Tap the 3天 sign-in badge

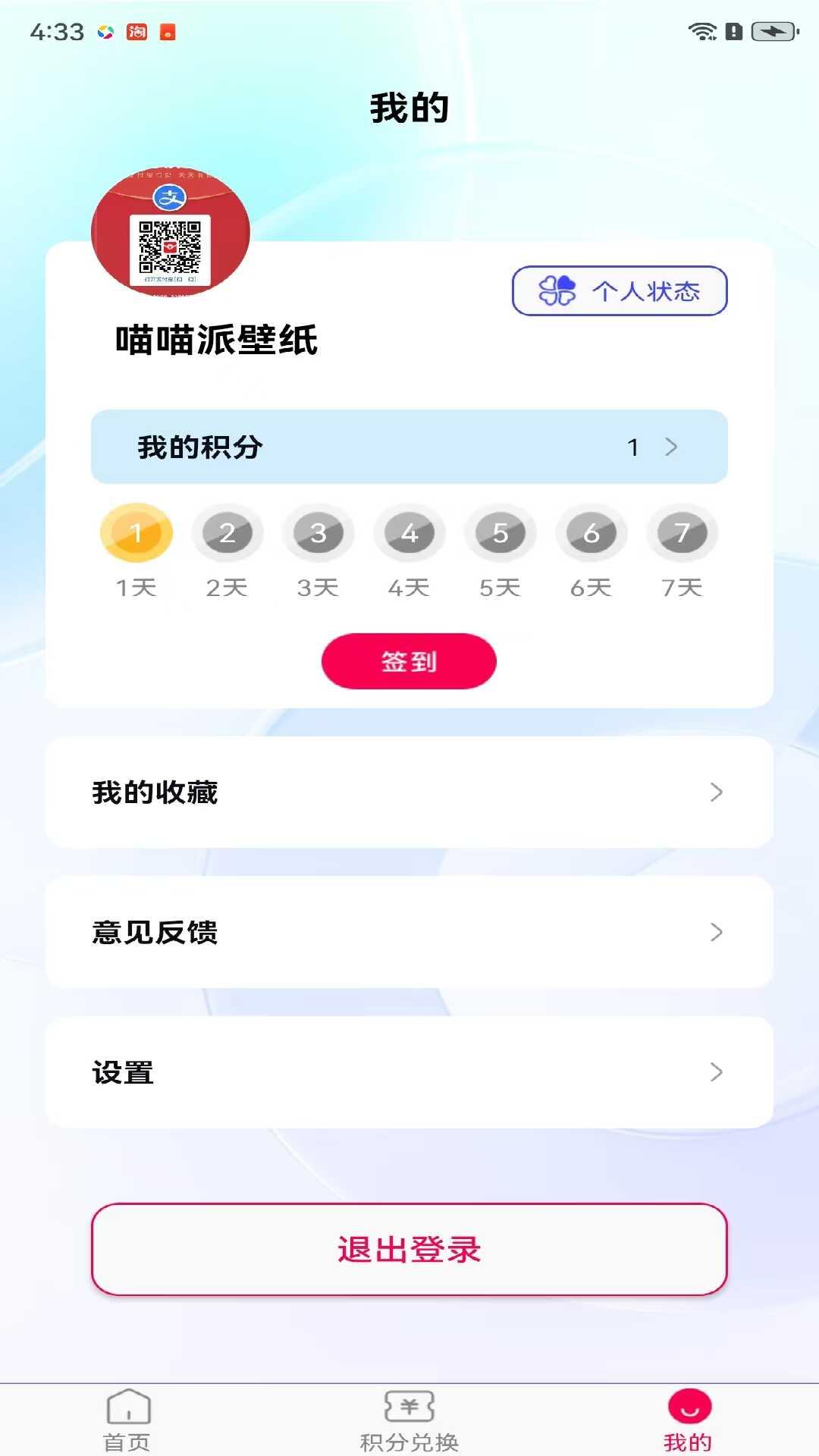tap(318, 533)
